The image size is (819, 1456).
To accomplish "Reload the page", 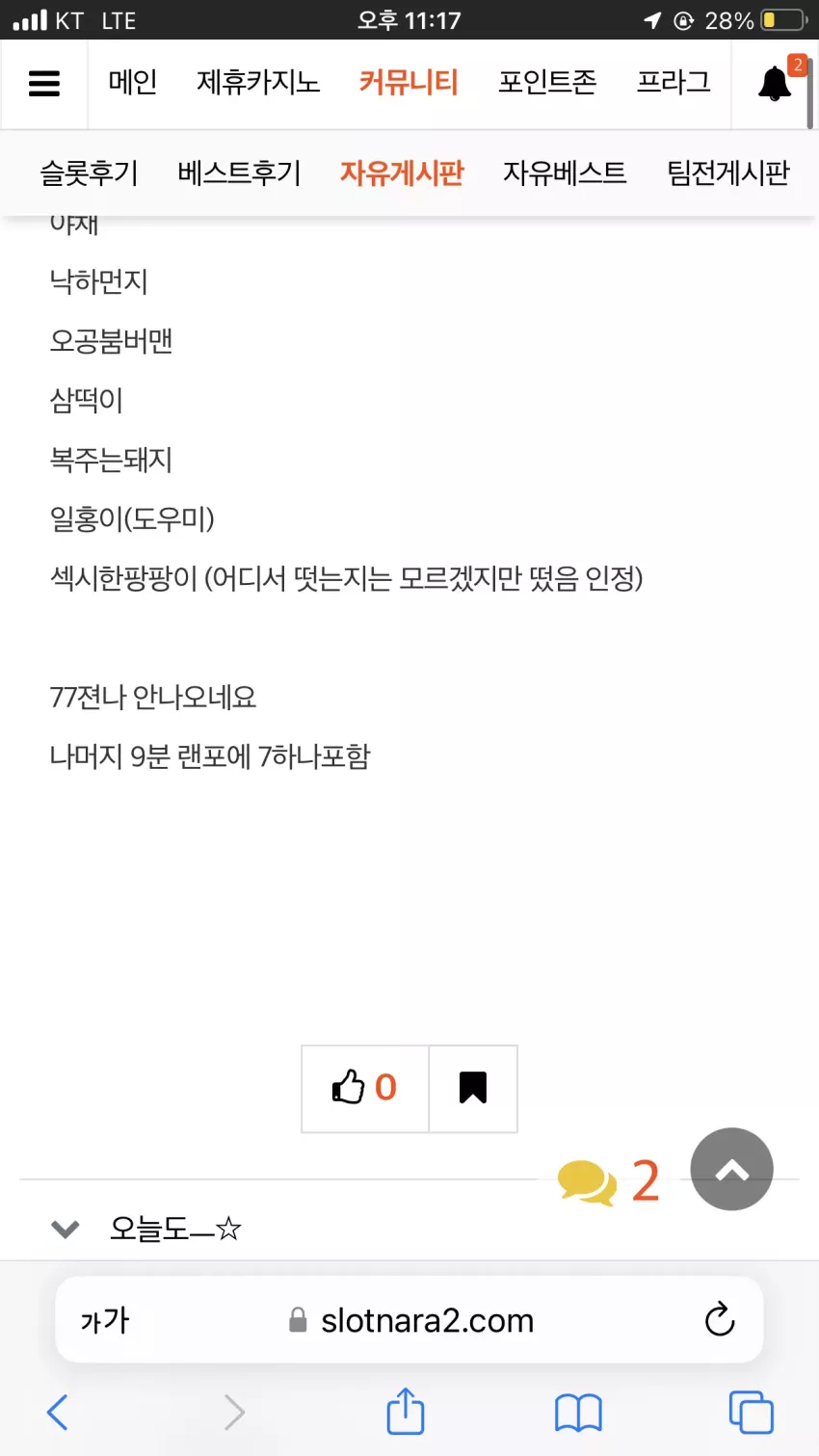I will coord(720,1319).
